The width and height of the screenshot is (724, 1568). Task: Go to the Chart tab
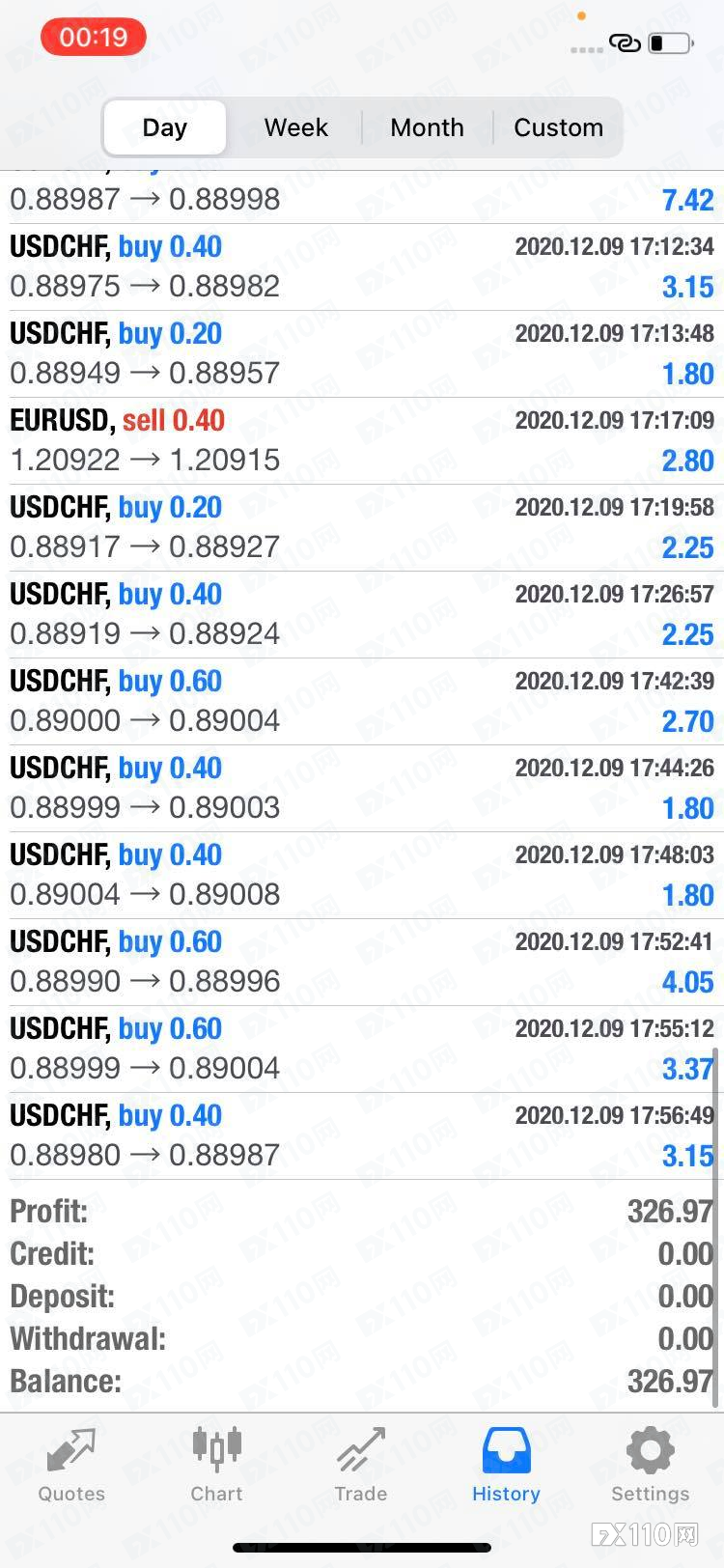pyautogui.click(x=216, y=1466)
